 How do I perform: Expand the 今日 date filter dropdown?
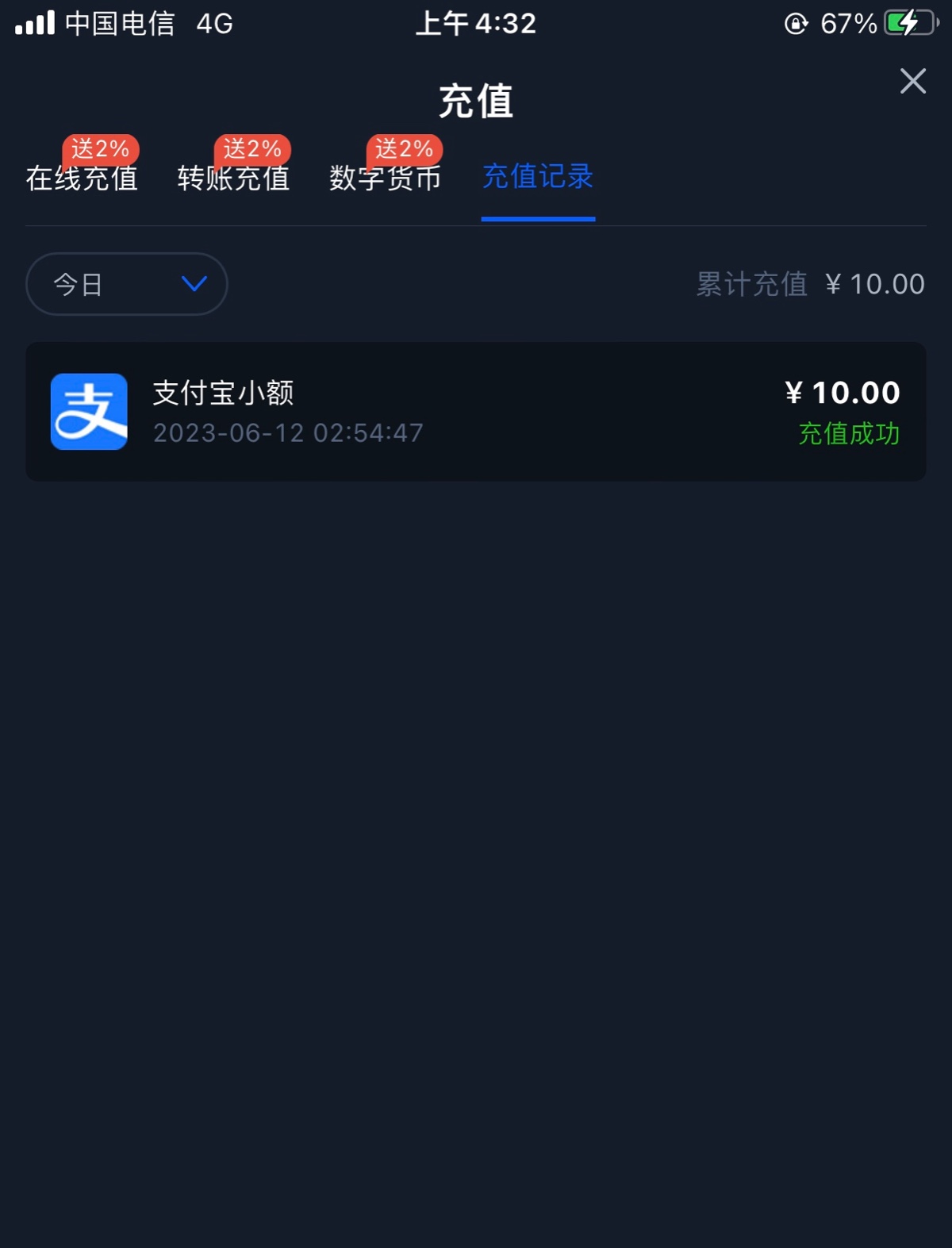coord(127,284)
